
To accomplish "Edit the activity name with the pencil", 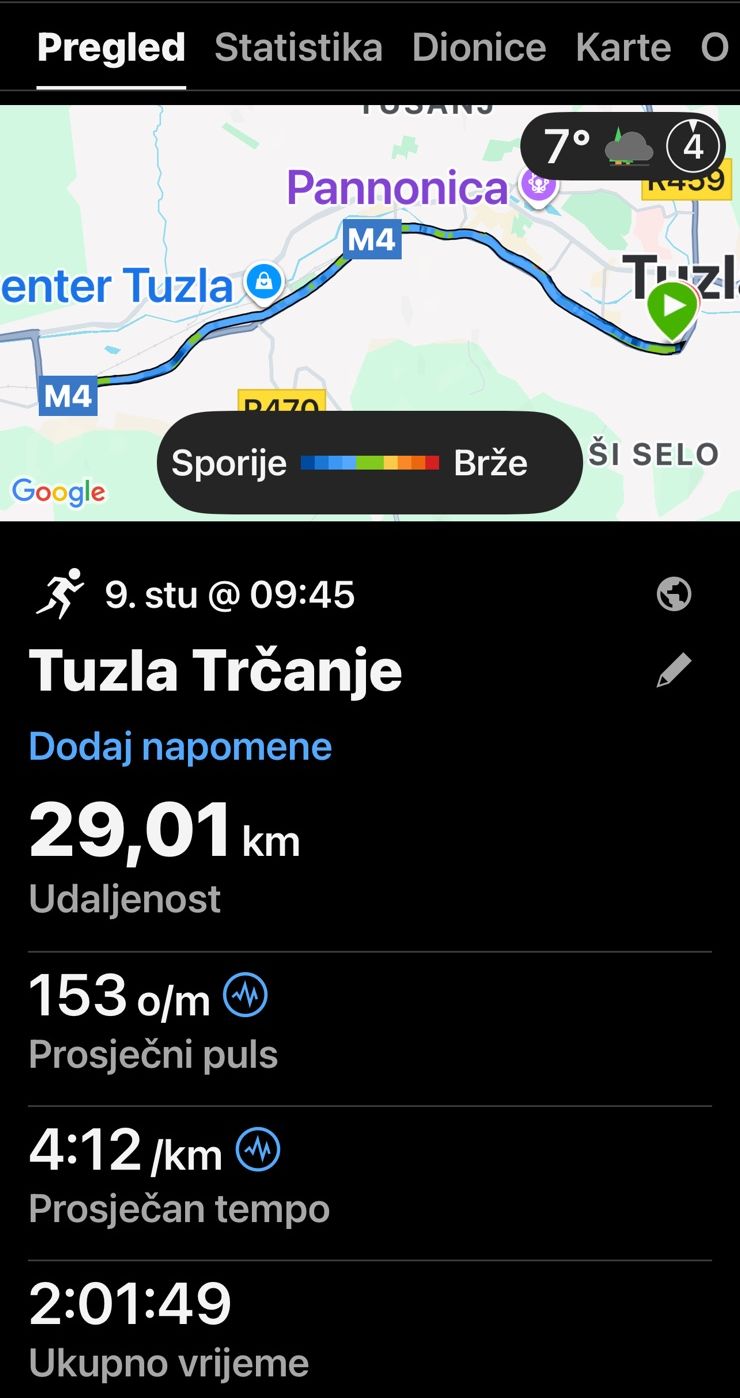I will click(673, 671).
